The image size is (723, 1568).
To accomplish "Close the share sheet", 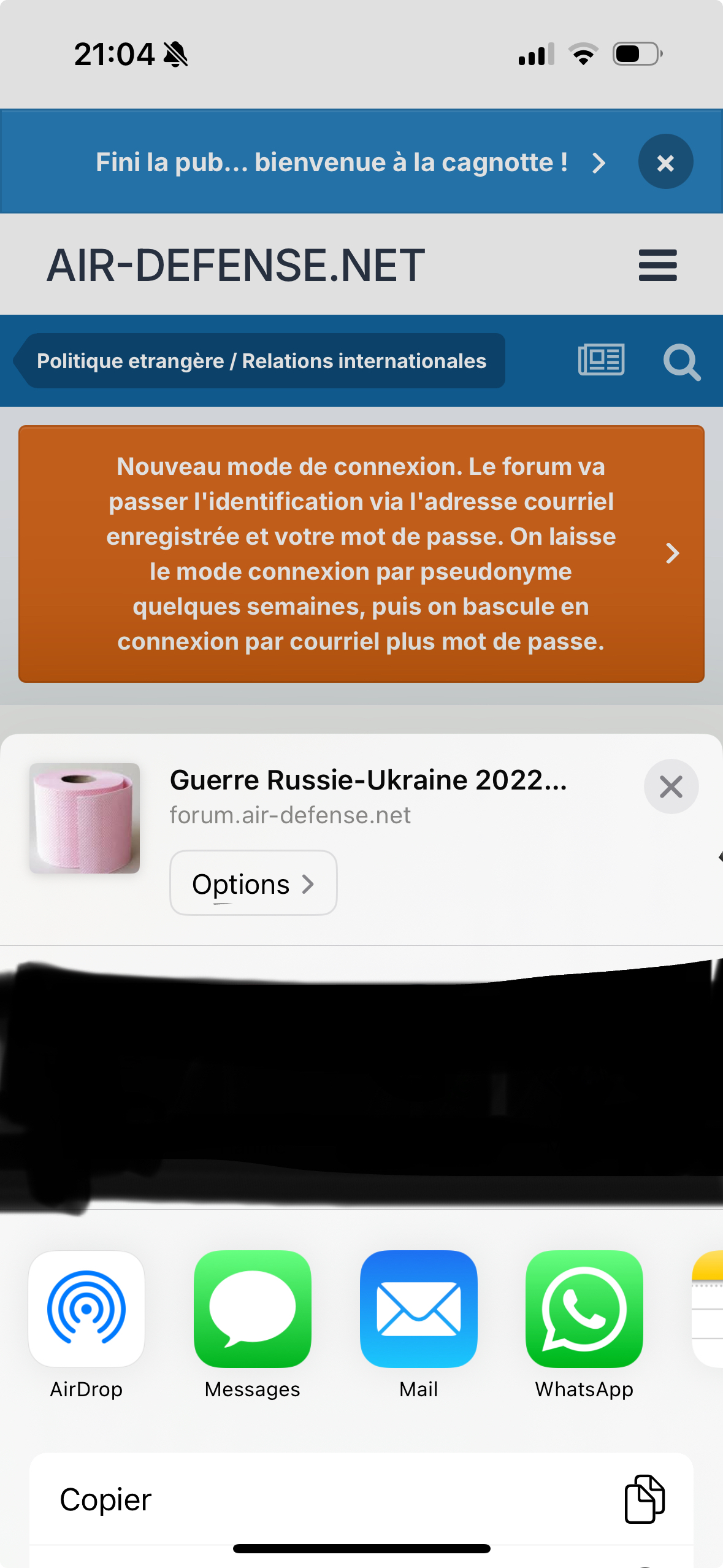I will point(671,786).
